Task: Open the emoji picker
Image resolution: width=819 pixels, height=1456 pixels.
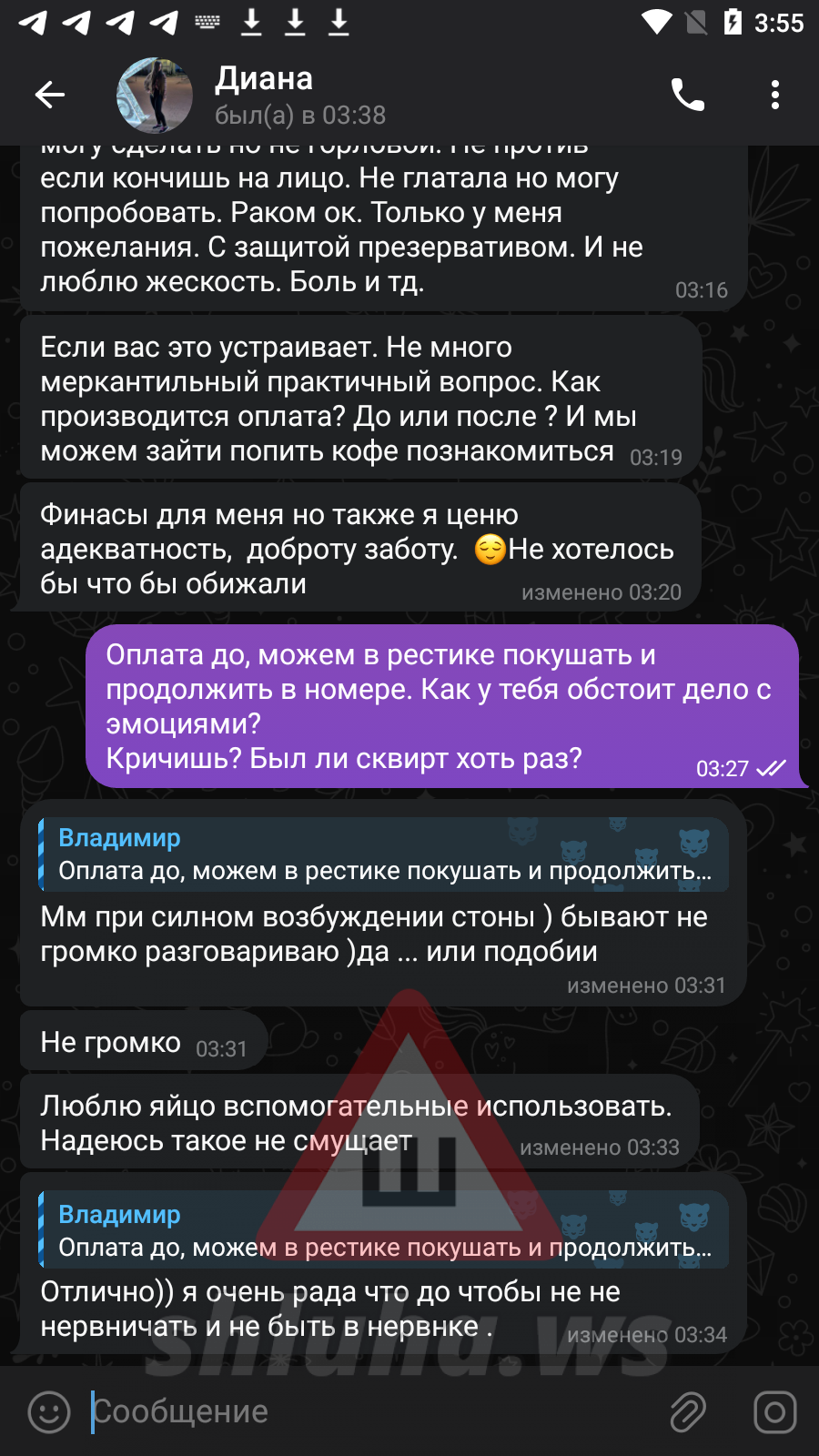Action: click(49, 1411)
